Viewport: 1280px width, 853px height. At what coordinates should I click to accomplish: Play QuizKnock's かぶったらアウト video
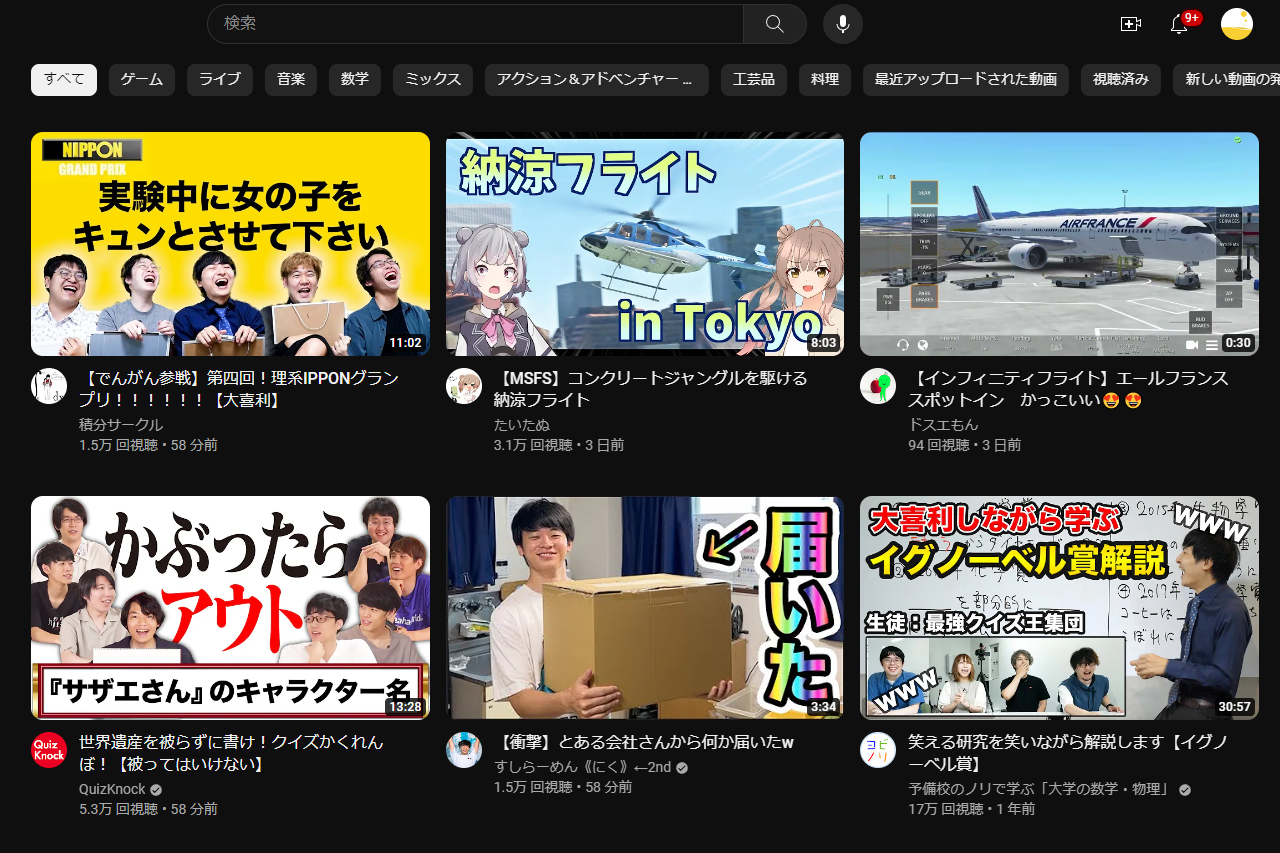[230, 607]
